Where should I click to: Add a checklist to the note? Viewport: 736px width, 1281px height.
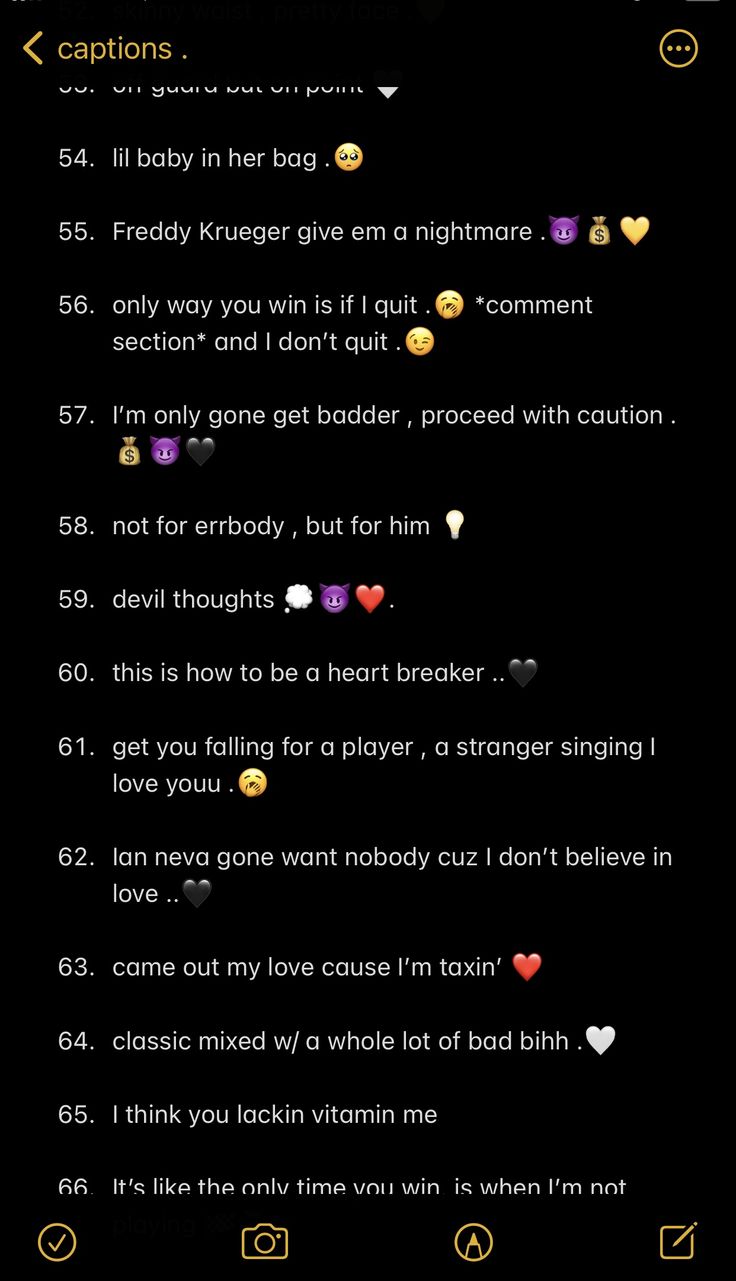click(57, 1242)
